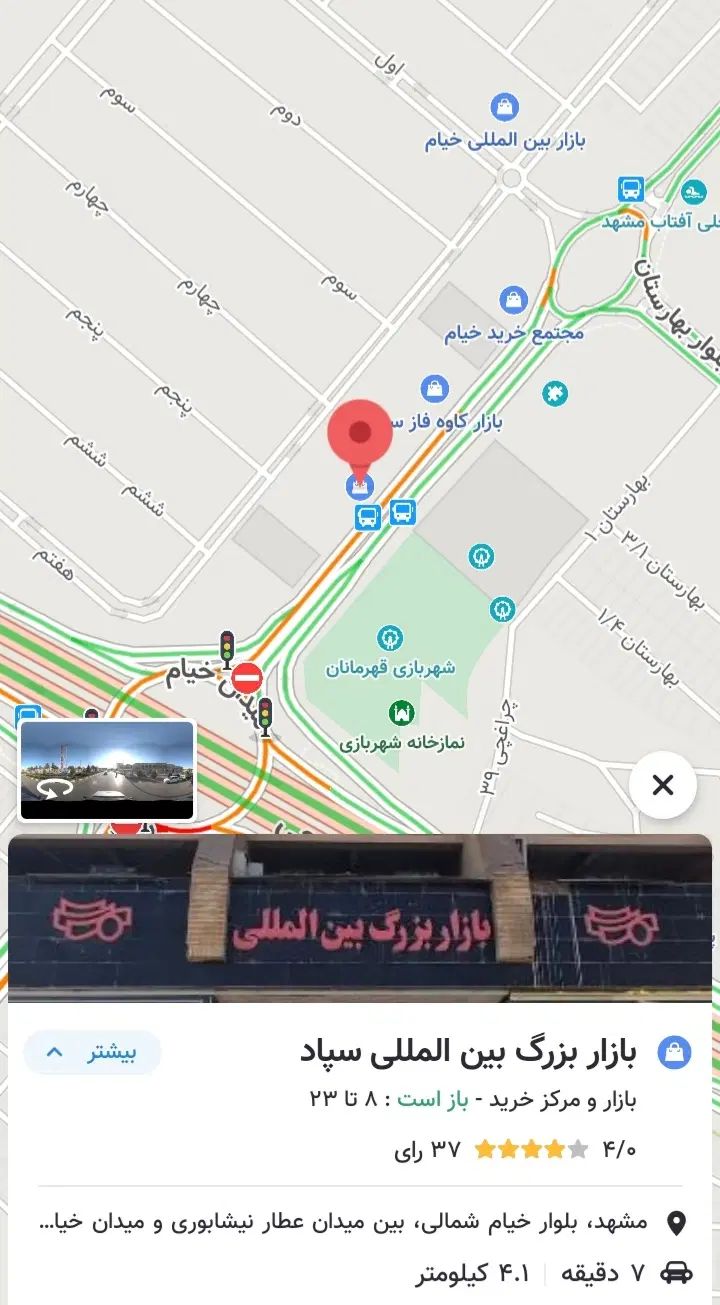The width and height of the screenshot is (720, 1305).
Task: Open the 360° street view thumbnail
Action: (x=107, y=770)
